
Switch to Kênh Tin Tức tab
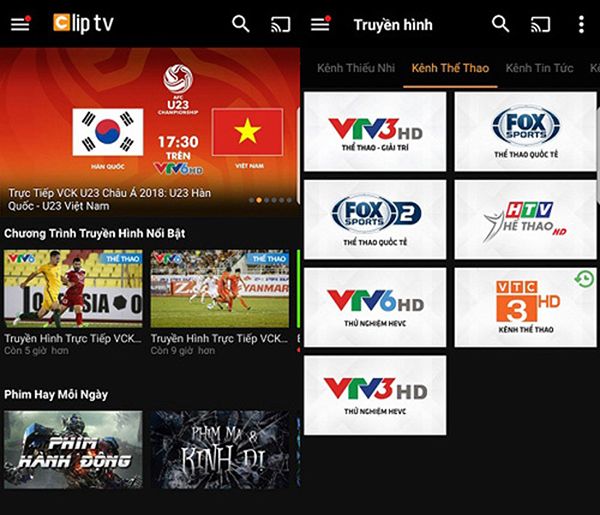tap(540, 68)
